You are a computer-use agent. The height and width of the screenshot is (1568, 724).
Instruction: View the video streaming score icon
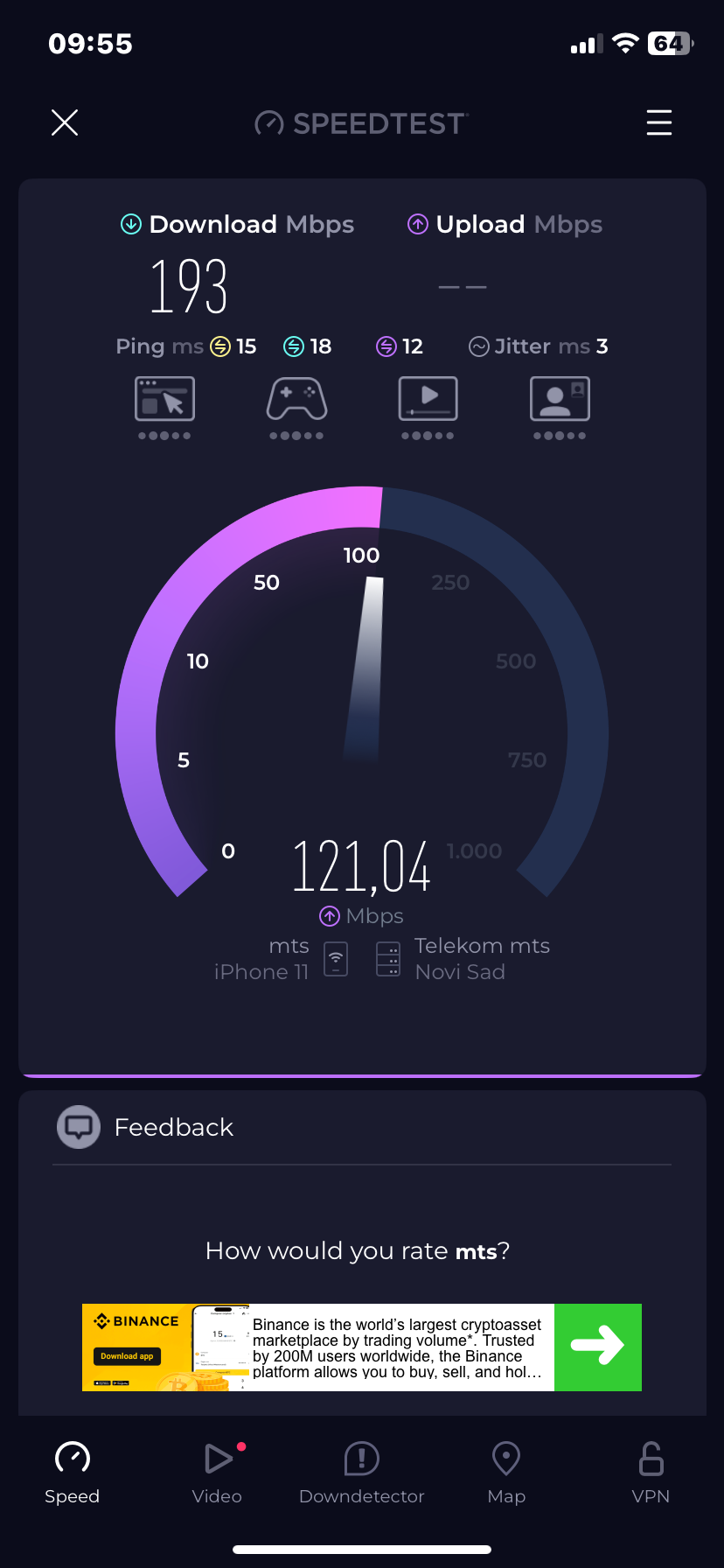428,400
